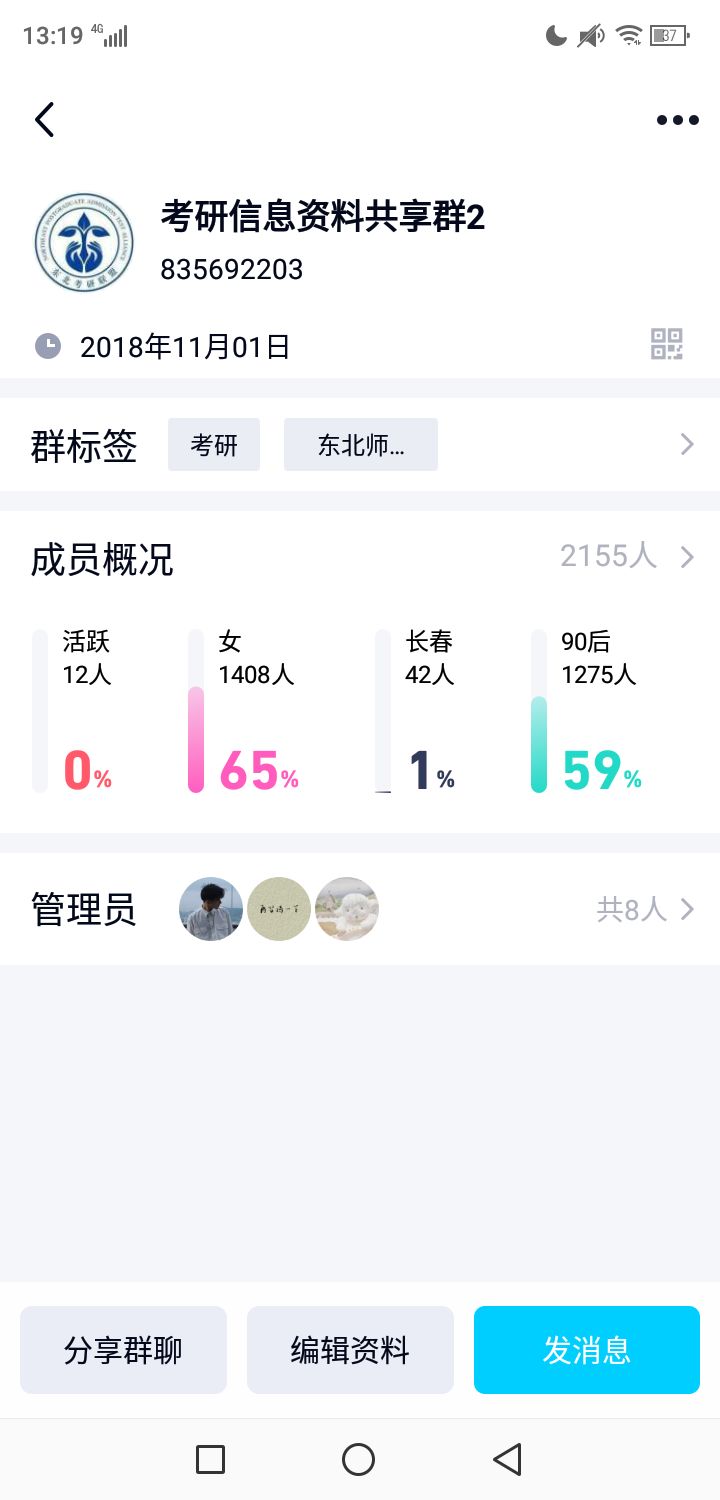
Task: Tap the back arrow to return
Action: tap(44, 119)
